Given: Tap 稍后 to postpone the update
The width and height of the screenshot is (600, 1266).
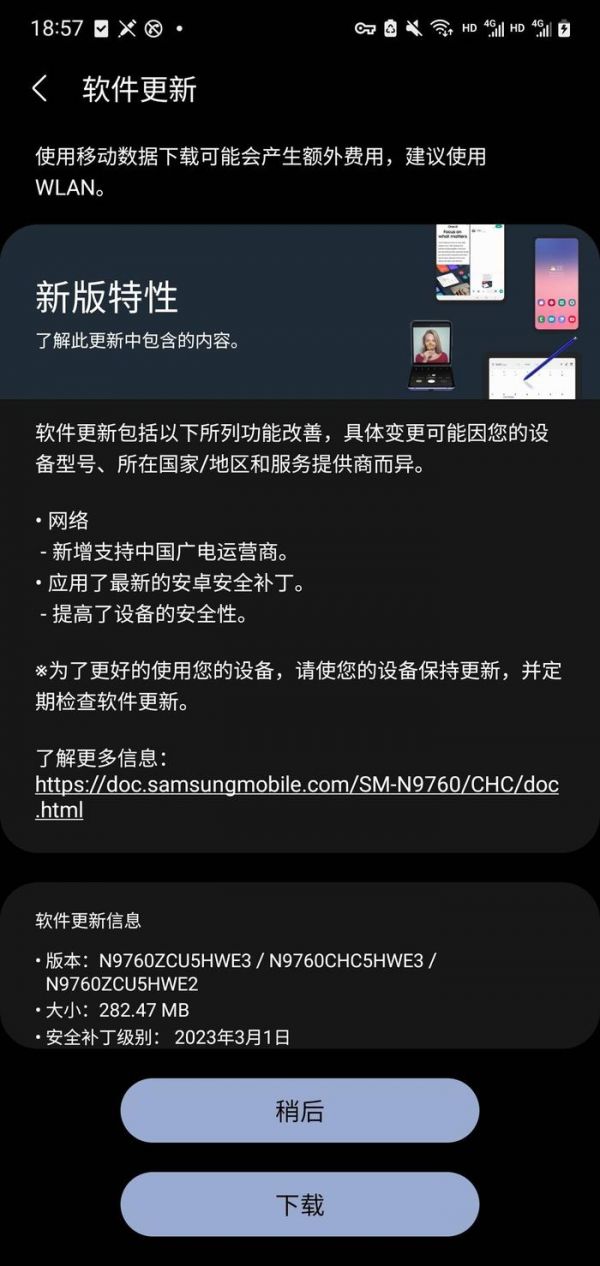Looking at the screenshot, I should [x=300, y=1110].
